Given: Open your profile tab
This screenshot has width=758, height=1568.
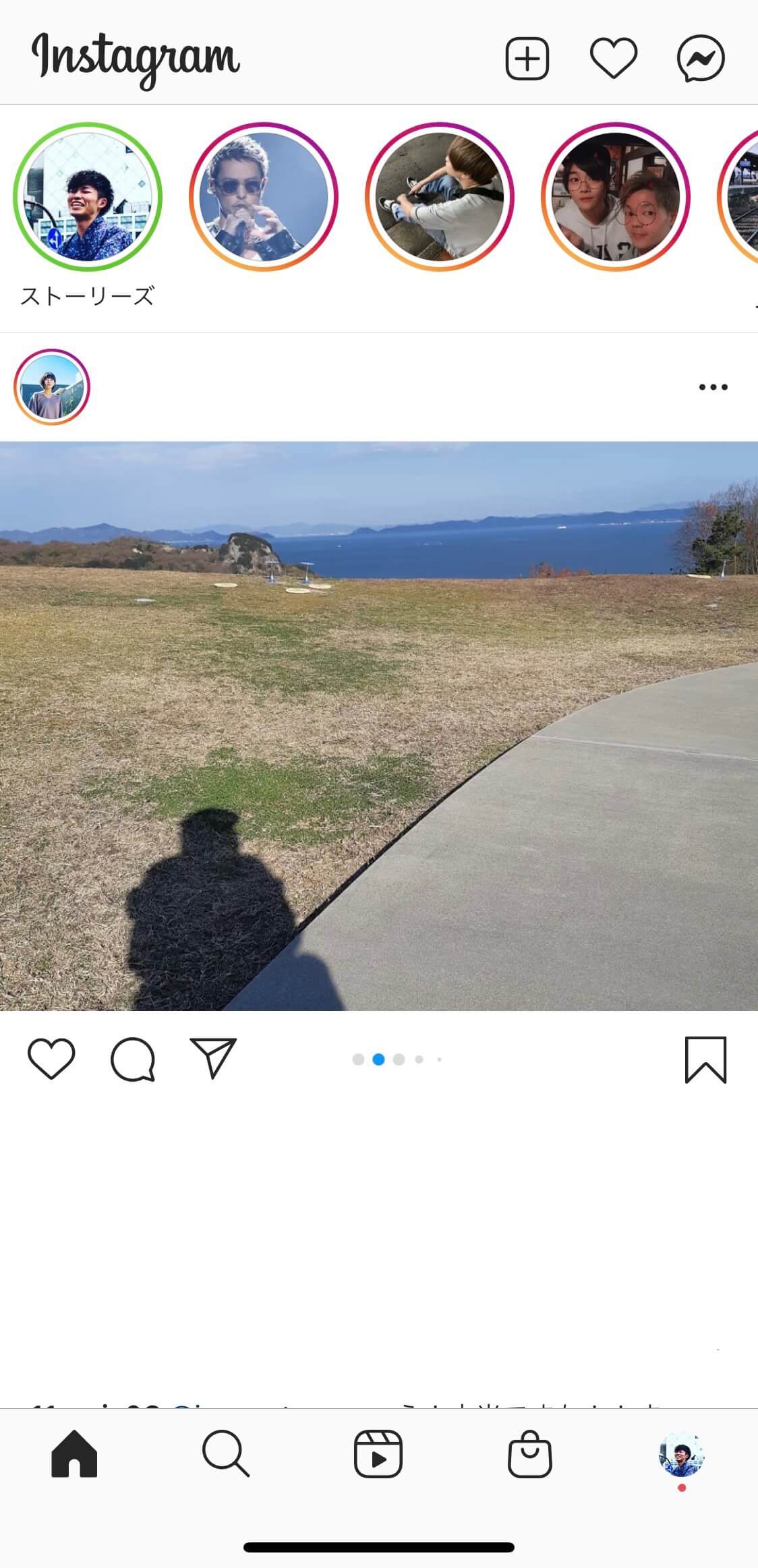Looking at the screenshot, I should (681, 1454).
